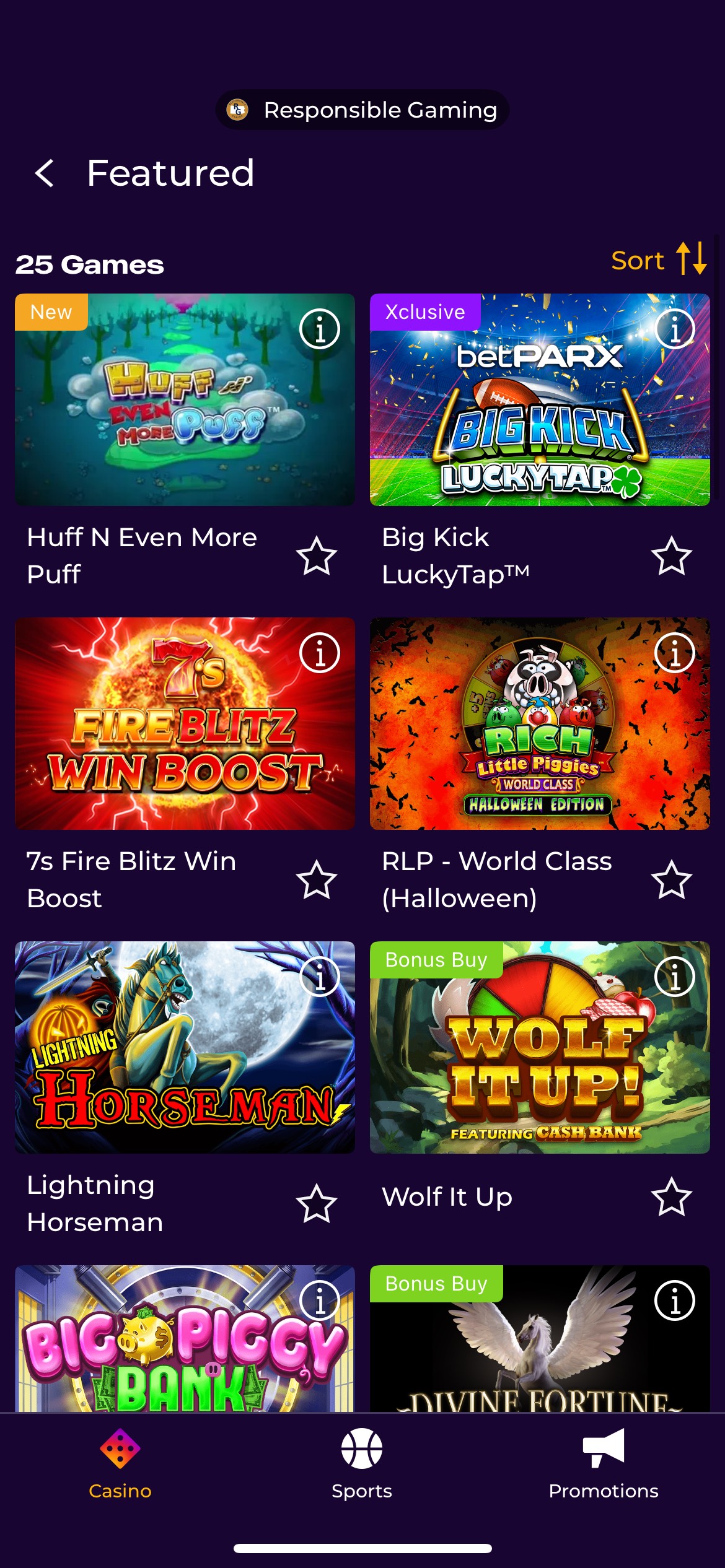Tap the info icon on RLP World Class Halloween
Image resolution: width=725 pixels, height=1568 pixels.
pyautogui.click(x=675, y=653)
